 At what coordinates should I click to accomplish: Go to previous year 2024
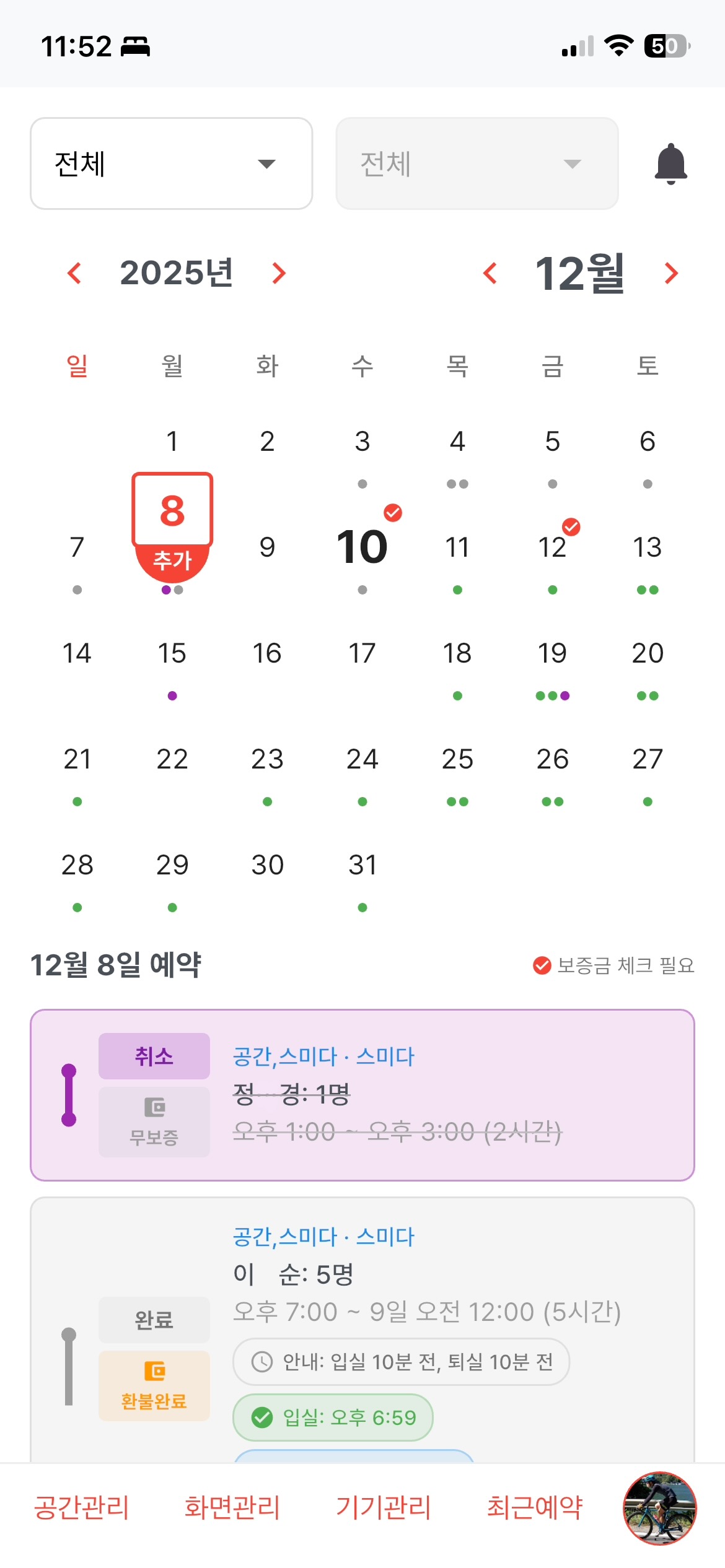tap(74, 274)
